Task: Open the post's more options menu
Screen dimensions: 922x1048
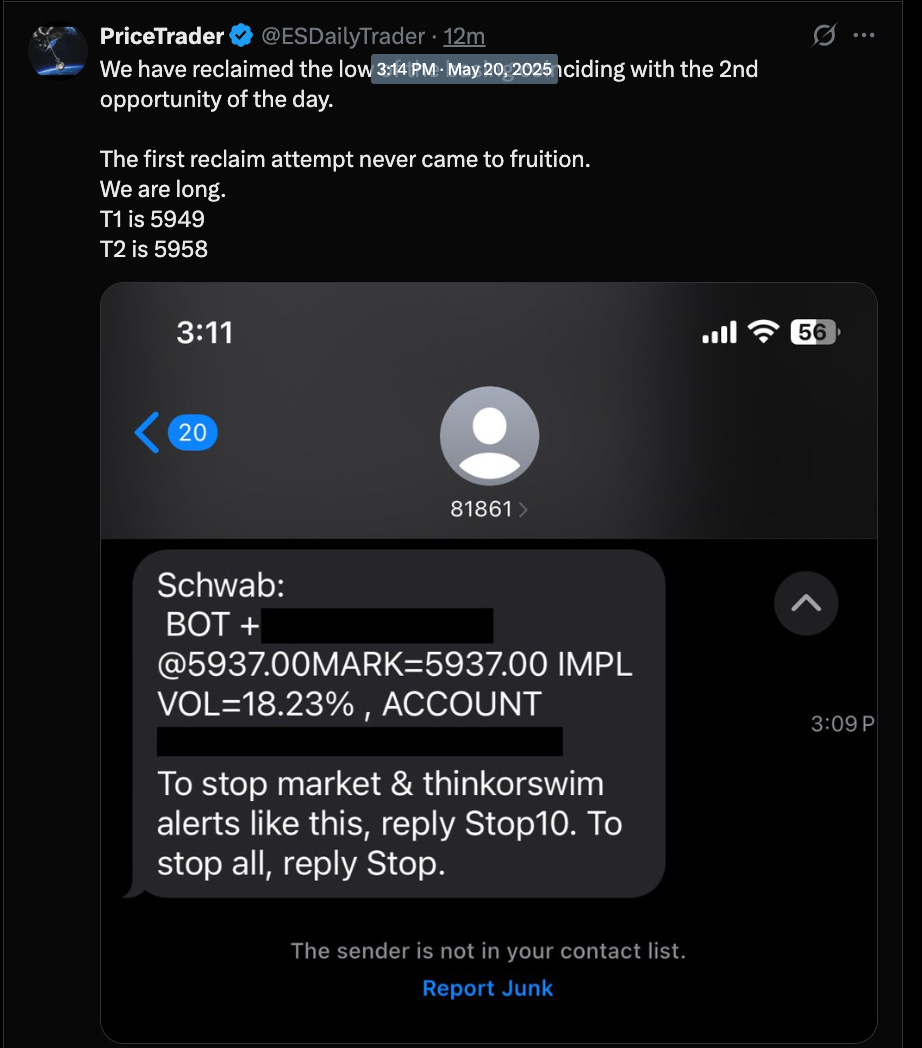Action: pos(864,36)
